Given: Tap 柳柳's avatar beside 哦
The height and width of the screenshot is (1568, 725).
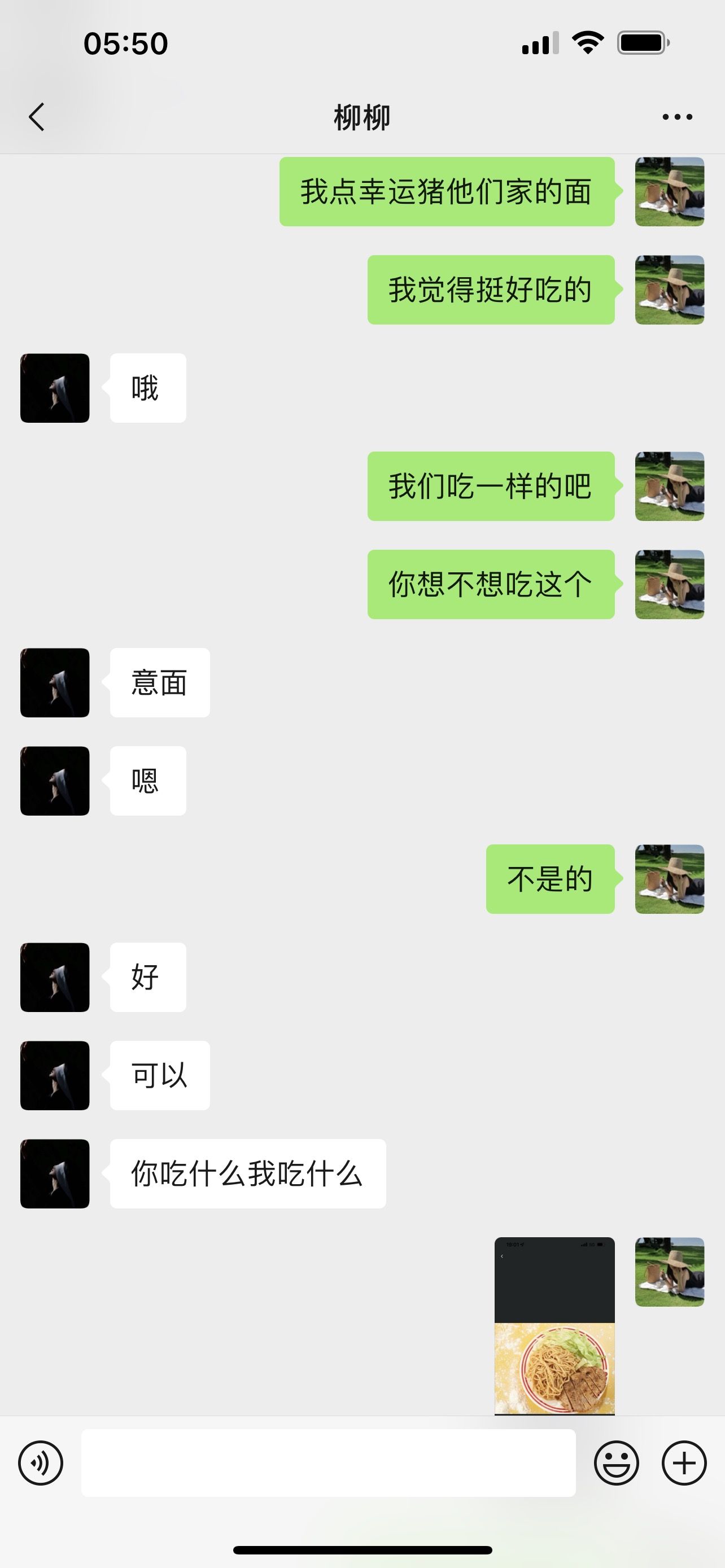Looking at the screenshot, I should [x=55, y=388].
